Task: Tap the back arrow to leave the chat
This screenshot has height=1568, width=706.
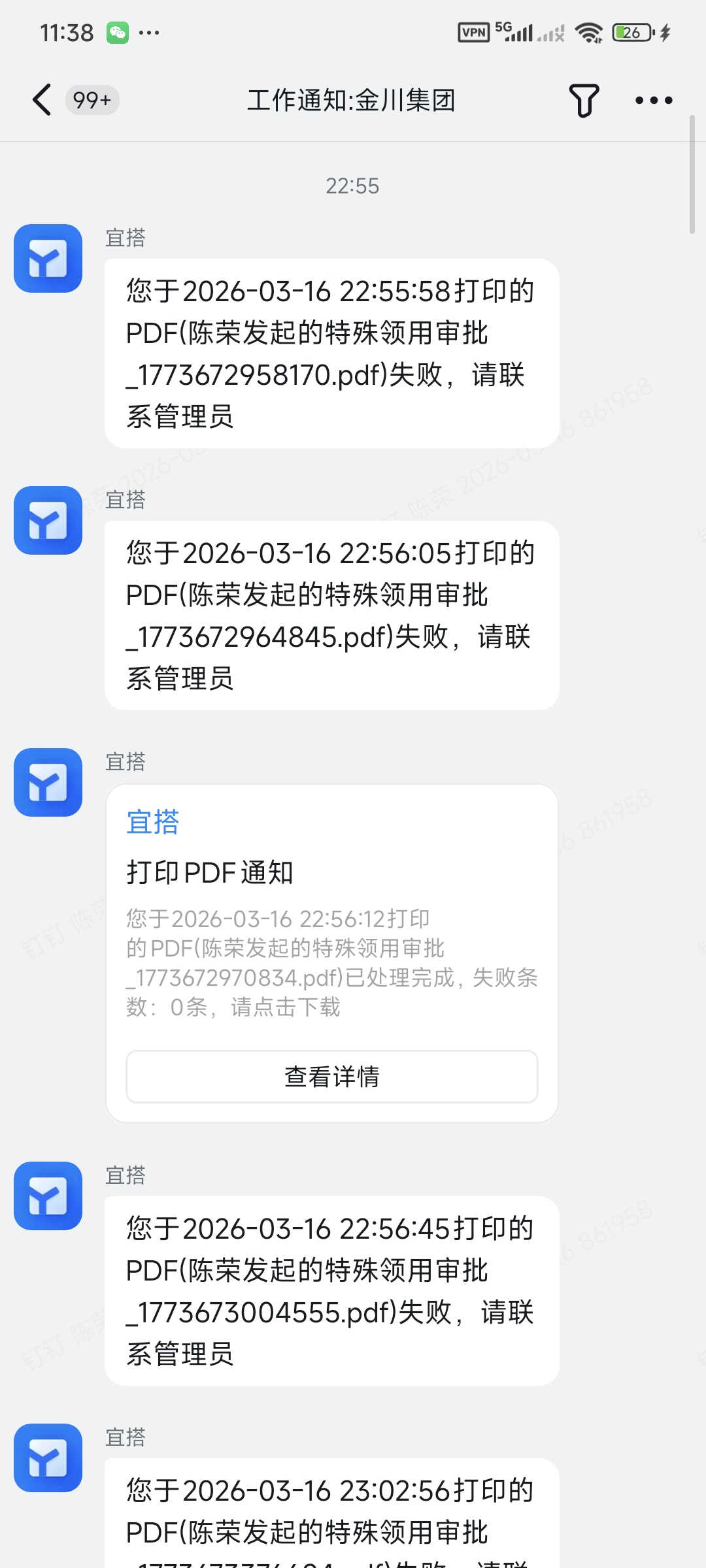Action: (41, 100)
